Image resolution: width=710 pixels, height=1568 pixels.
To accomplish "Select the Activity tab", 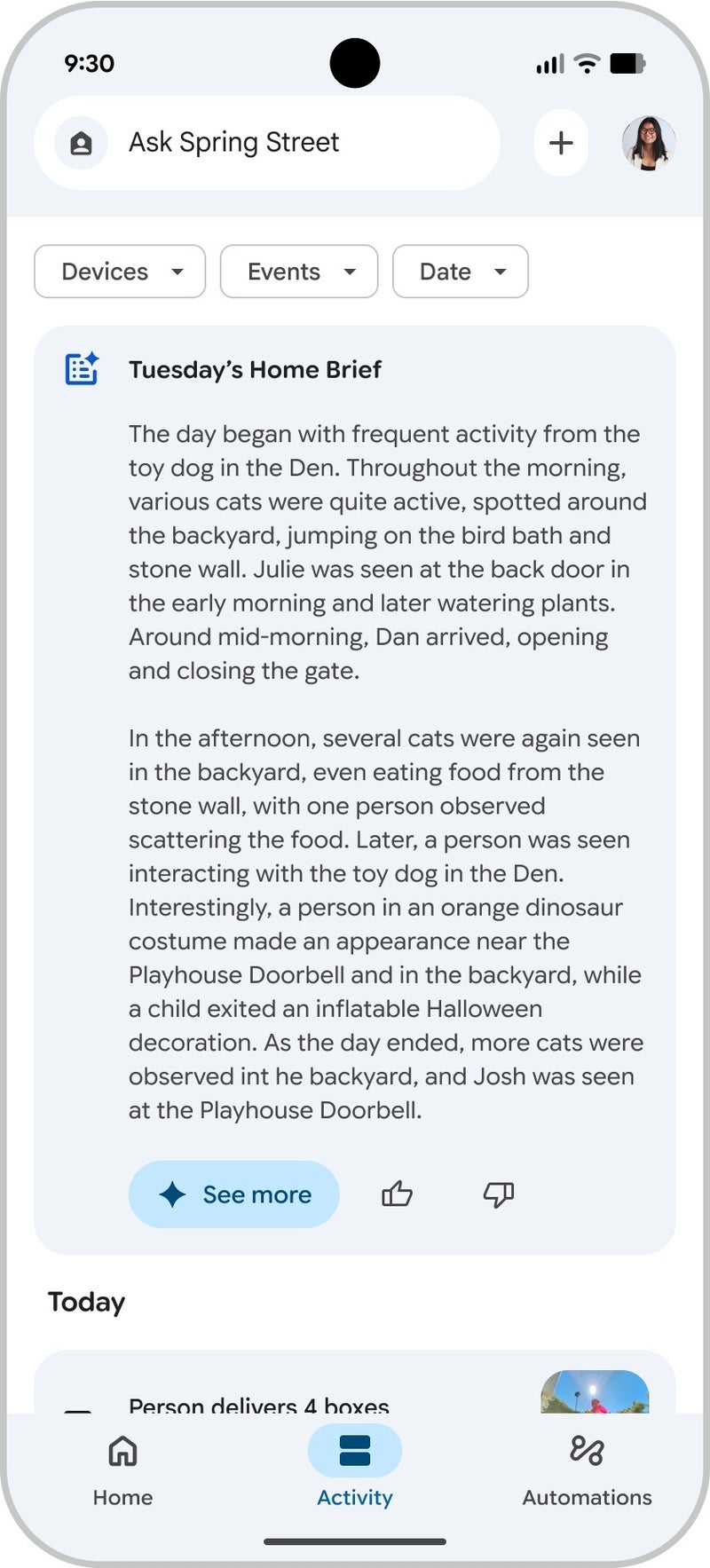I will click(355, 1469).
